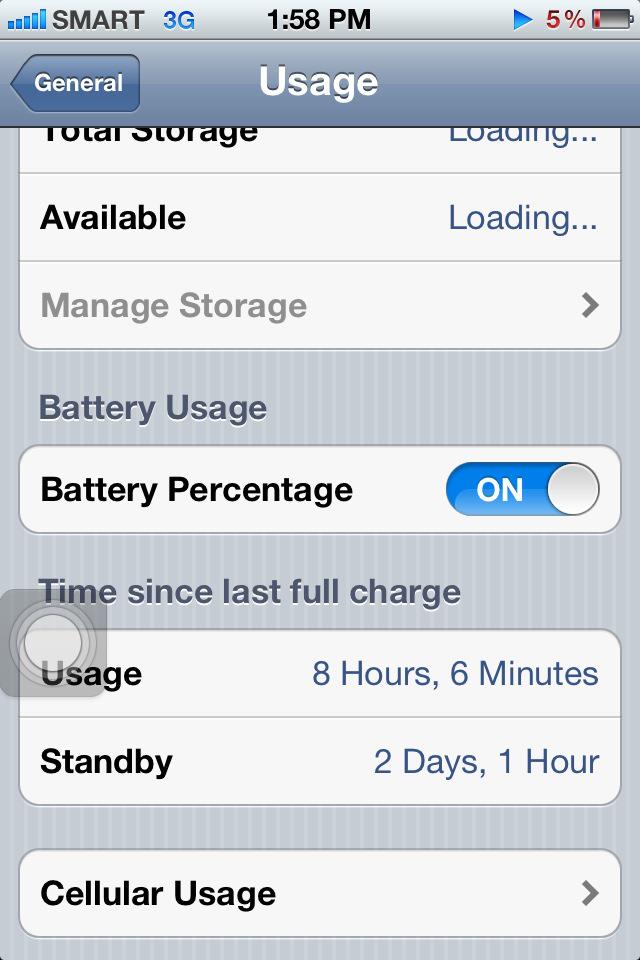The image size is (640, 960).
Task: Open Manage Storage
Action: point(320,306)
